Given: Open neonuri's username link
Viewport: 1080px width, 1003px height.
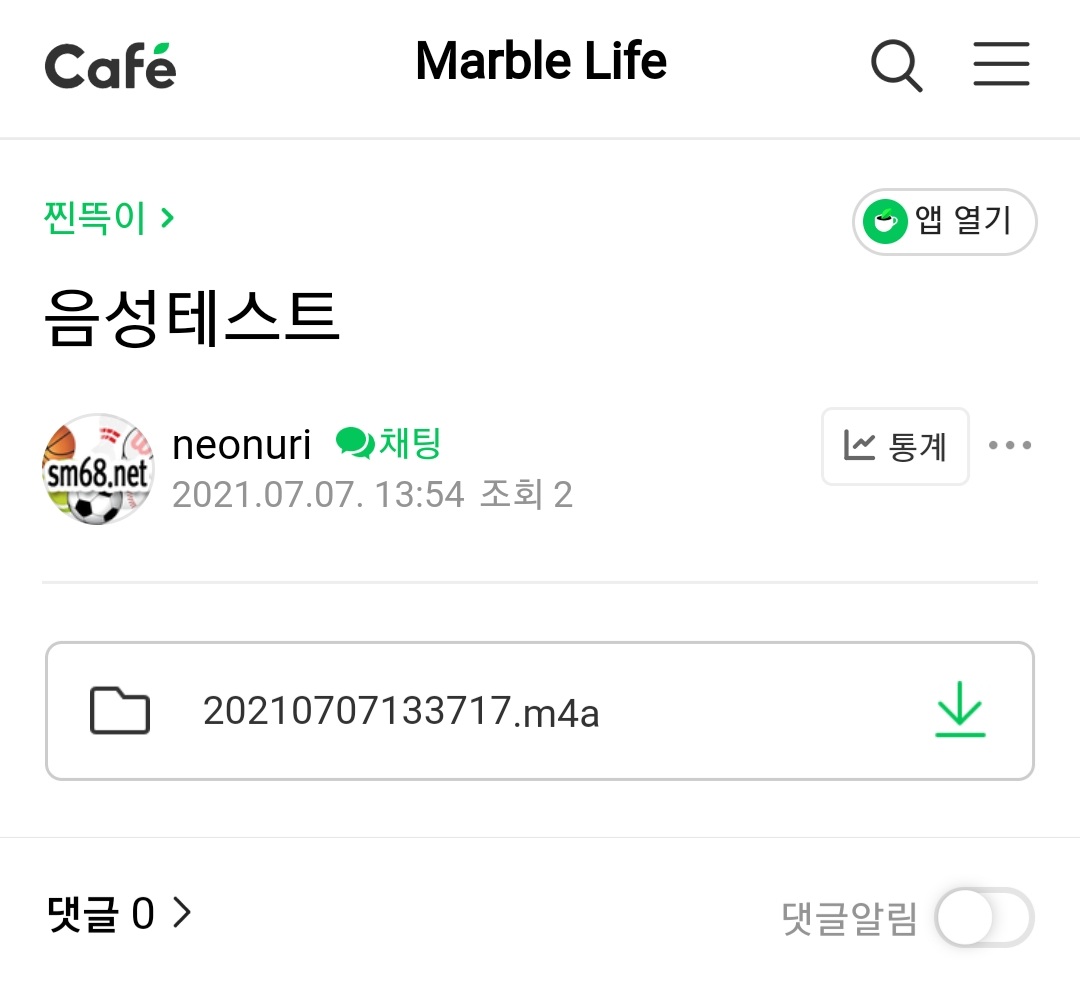Looking at the screenshot, I should (x=241, y=445).
